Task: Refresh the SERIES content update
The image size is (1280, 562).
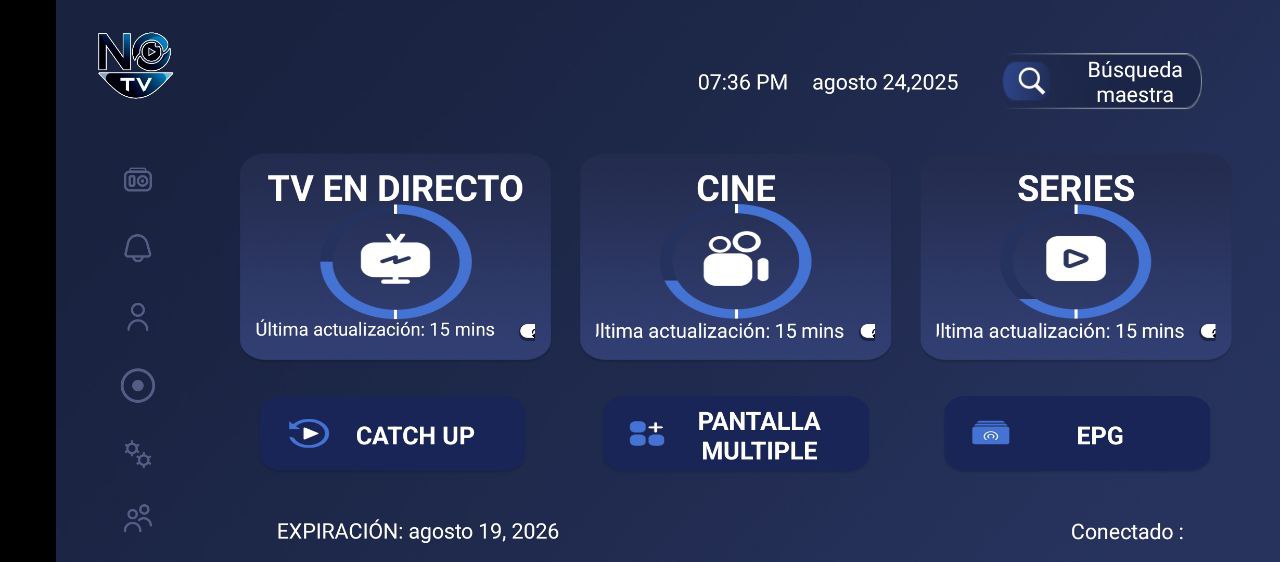Action: click(x=1208, y=331)
